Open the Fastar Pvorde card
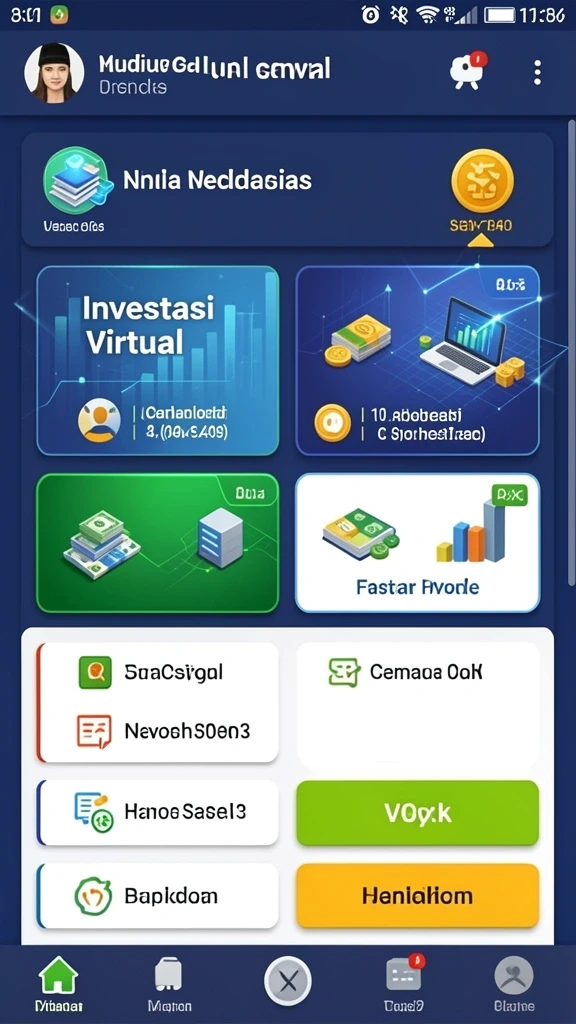576x1024 pixels. [x=417, y=543]
